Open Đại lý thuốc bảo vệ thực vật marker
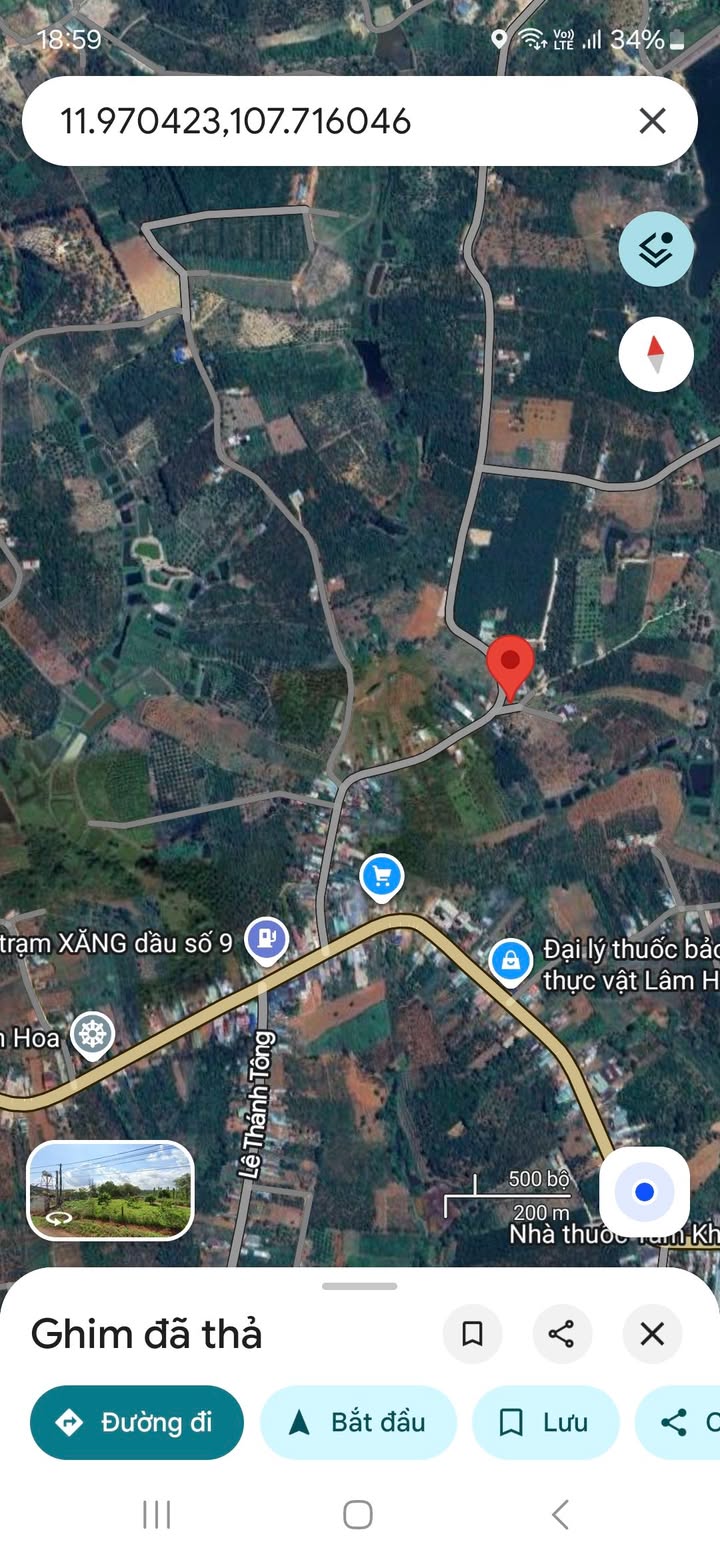This screenshot has height=1560, width=720. (510, 962)
